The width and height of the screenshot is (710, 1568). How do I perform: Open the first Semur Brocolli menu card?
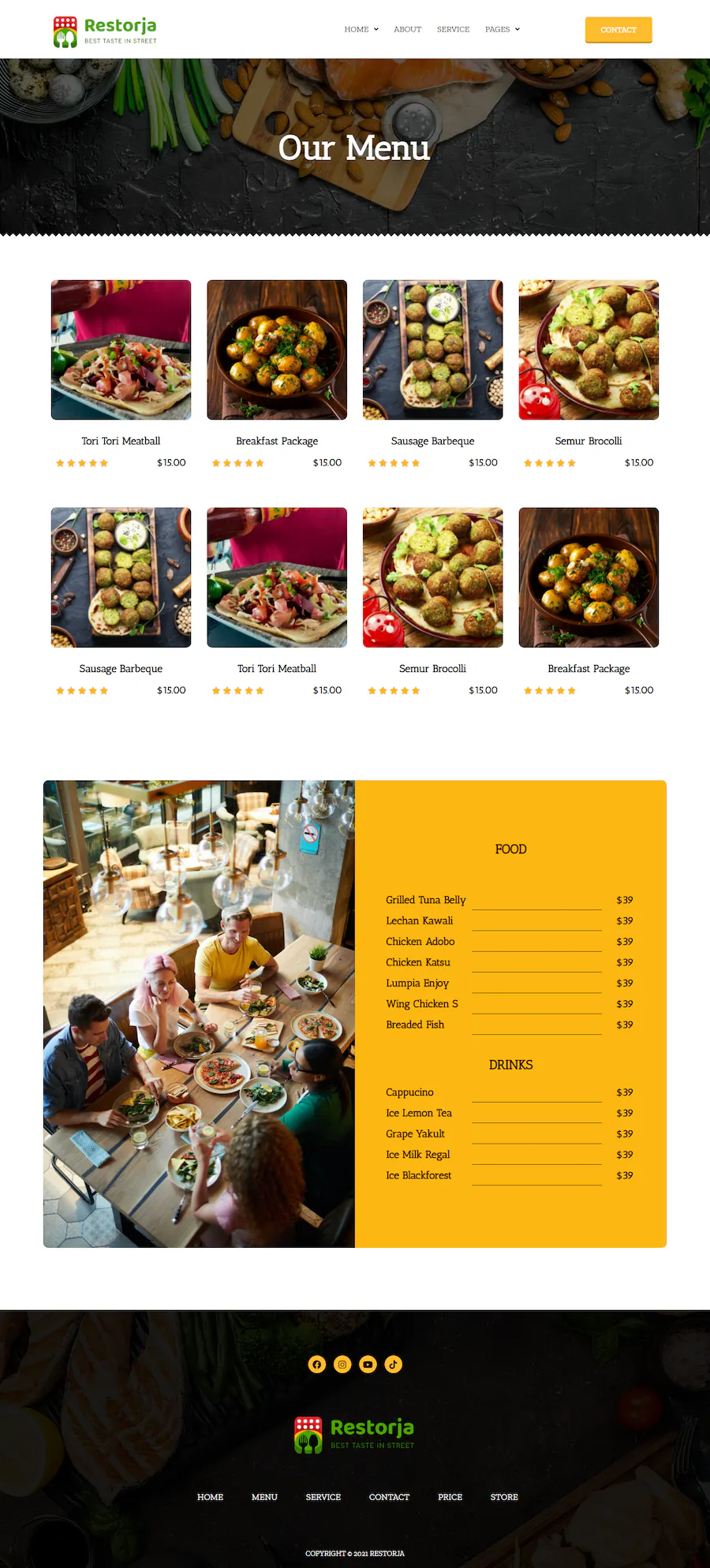click(x=589, y=350)
